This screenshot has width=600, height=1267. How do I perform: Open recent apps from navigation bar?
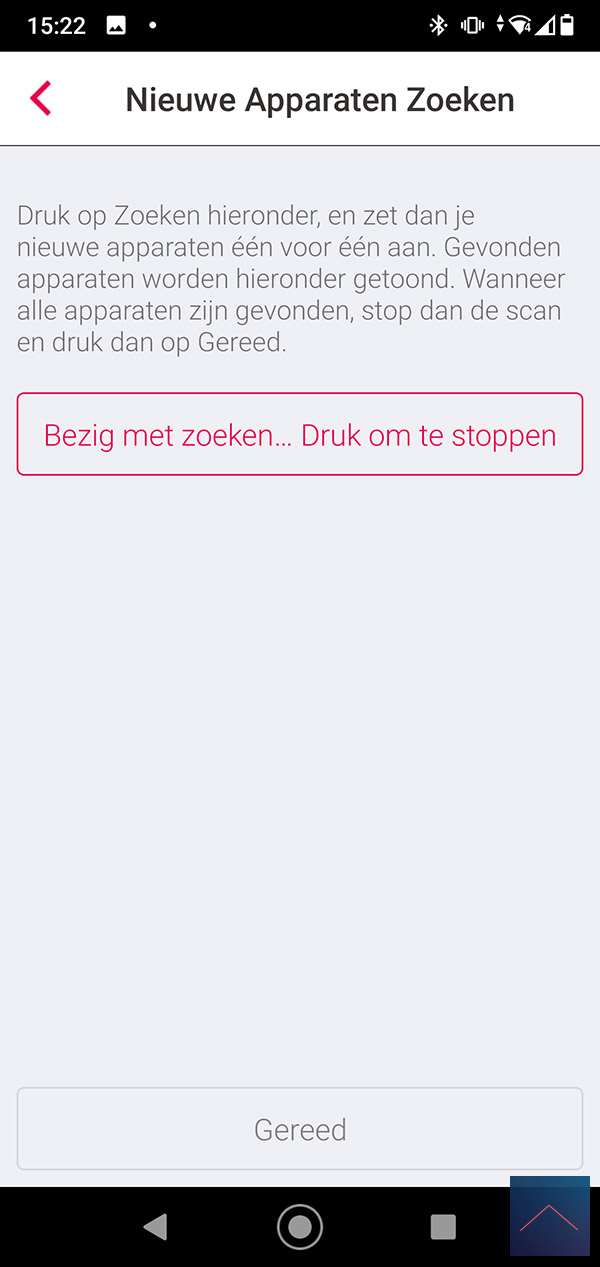(442, 1226)
